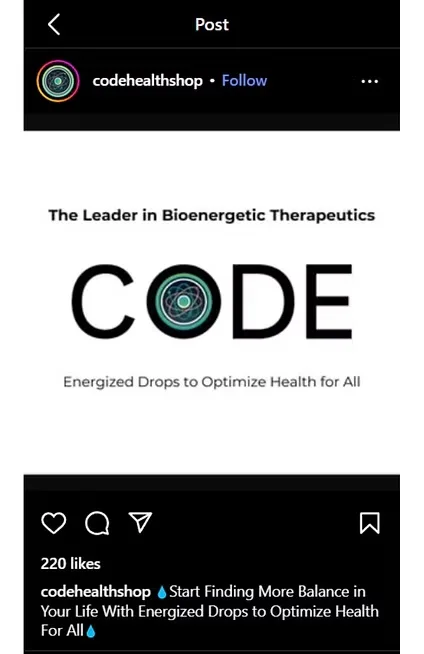Screen dimensions: 424x654
Task: Open comments with speech bubble icon
Action: coord(97,523)
